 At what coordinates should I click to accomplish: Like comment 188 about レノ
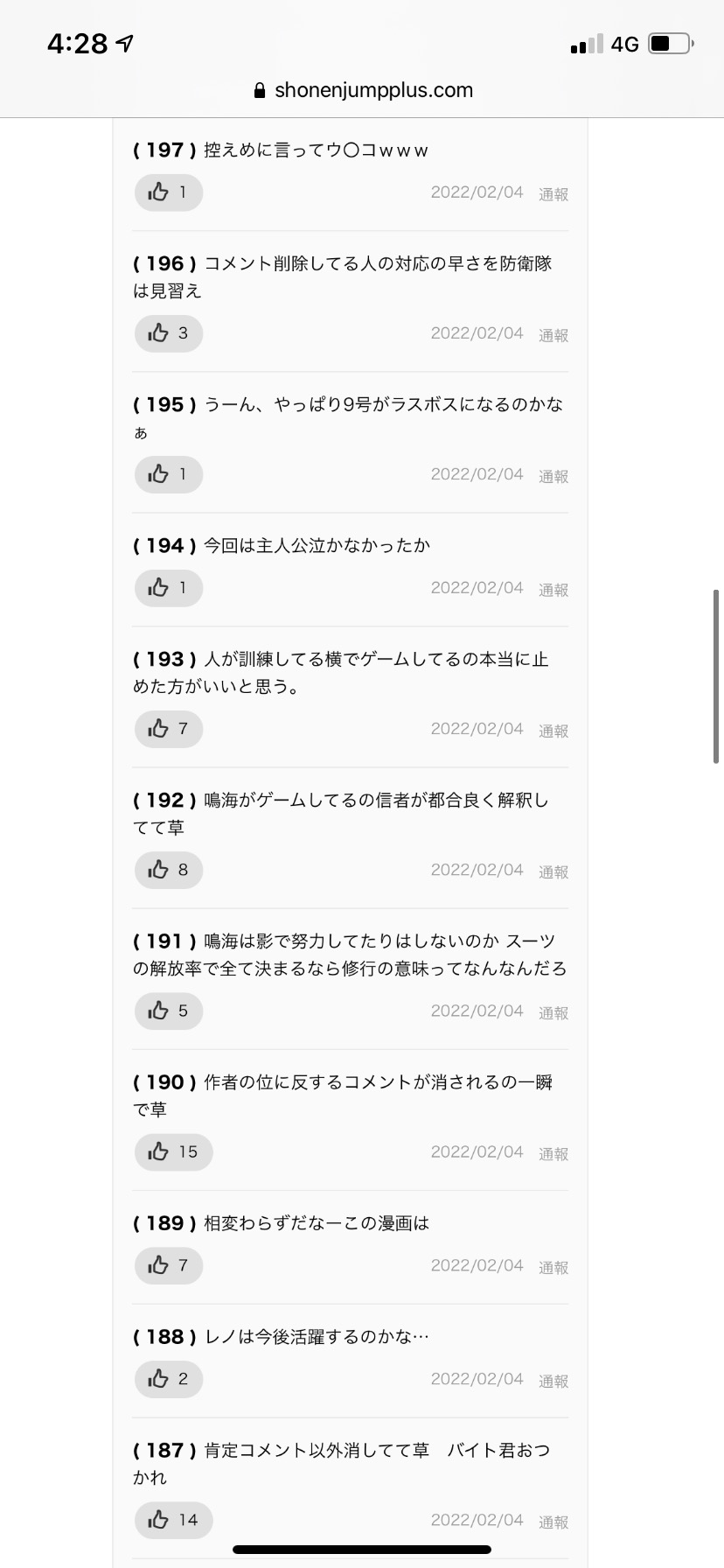click(x=168, y=1379)
